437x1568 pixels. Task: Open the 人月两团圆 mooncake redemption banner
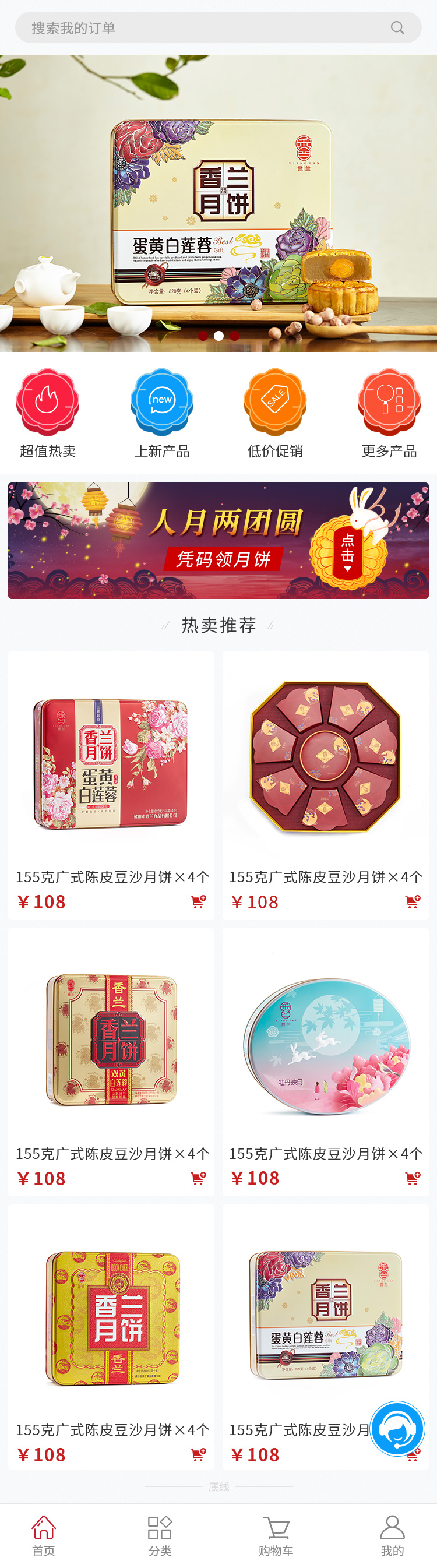(x=218, y=541)
